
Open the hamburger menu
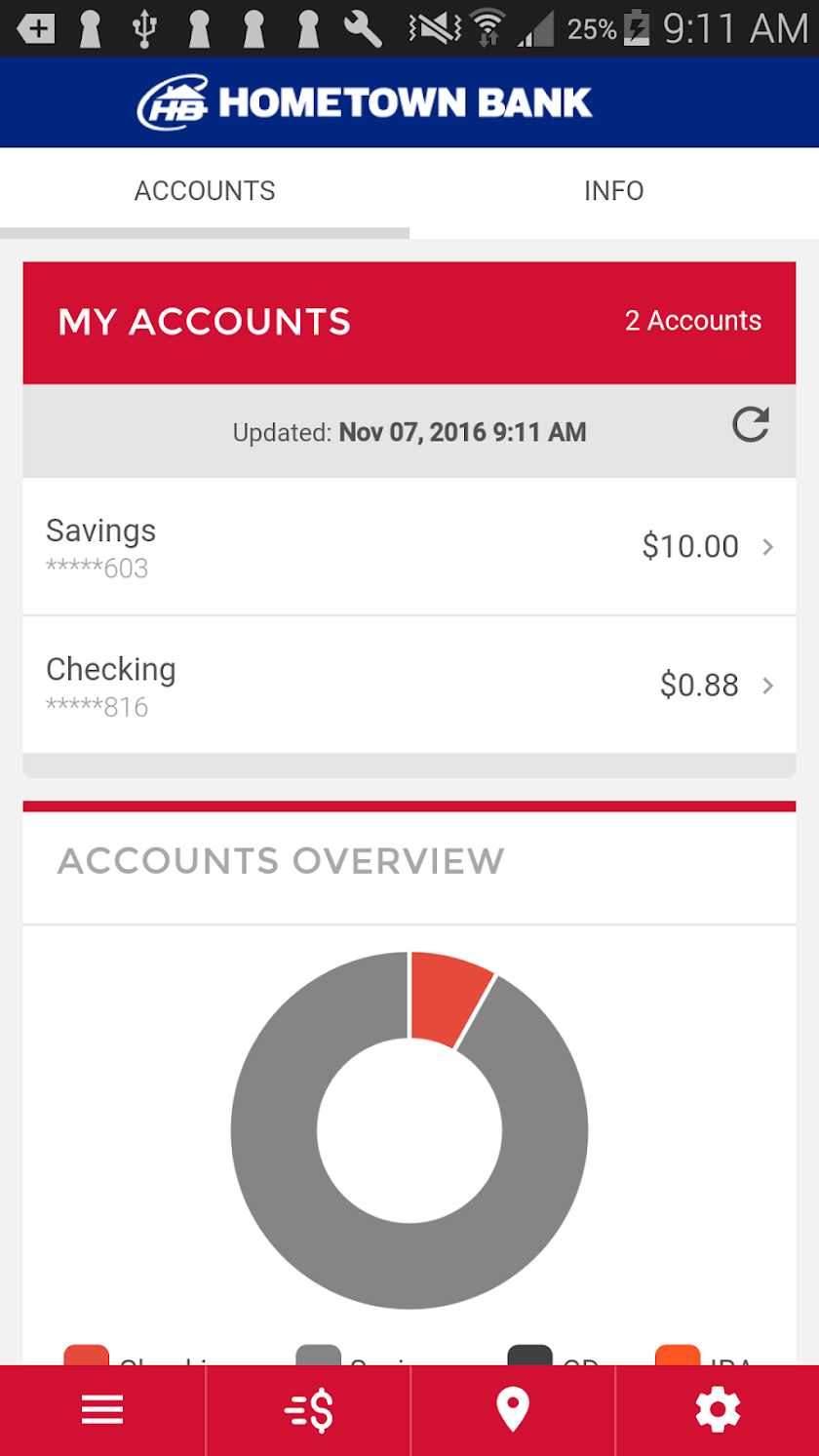point(102,1410)
